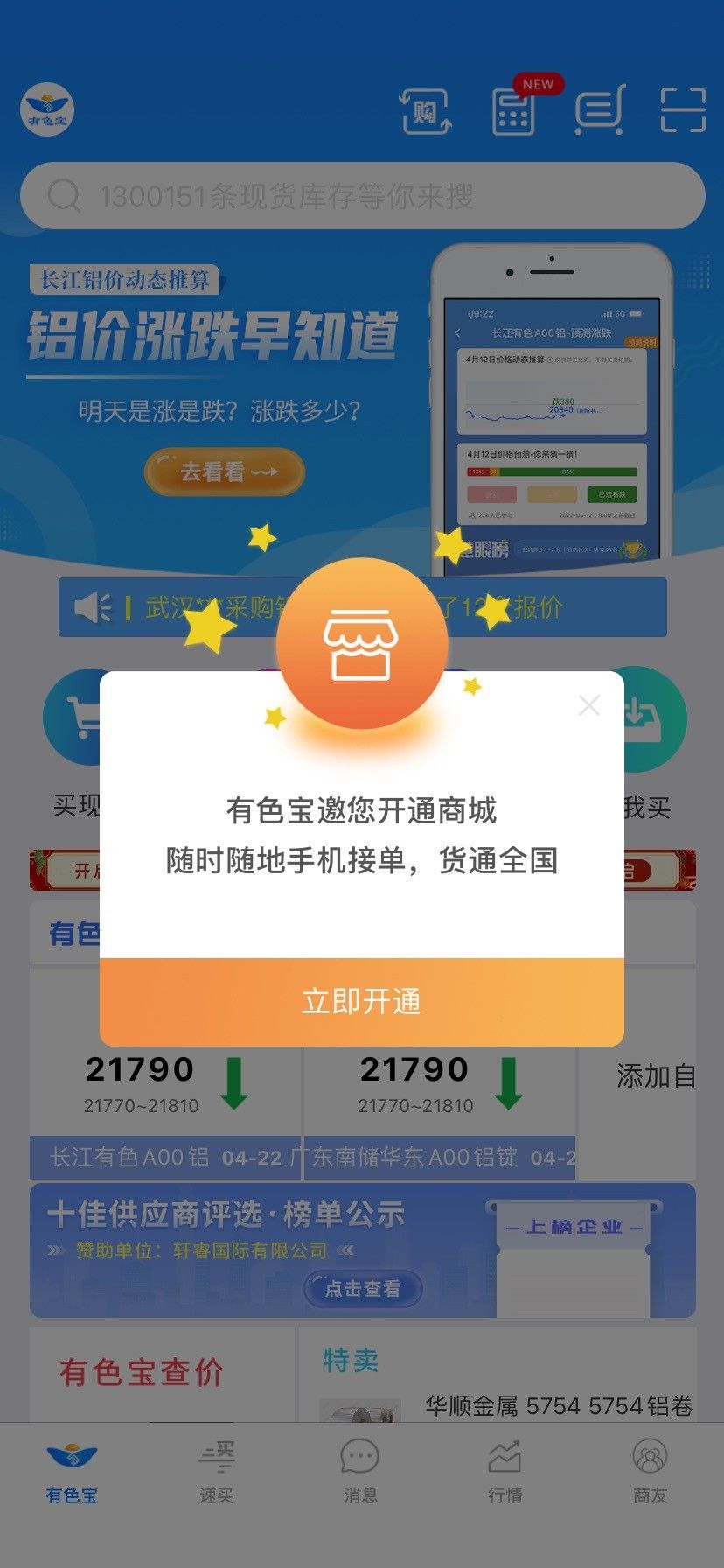Select the 有色宝 home tab

click(72, 1473)
